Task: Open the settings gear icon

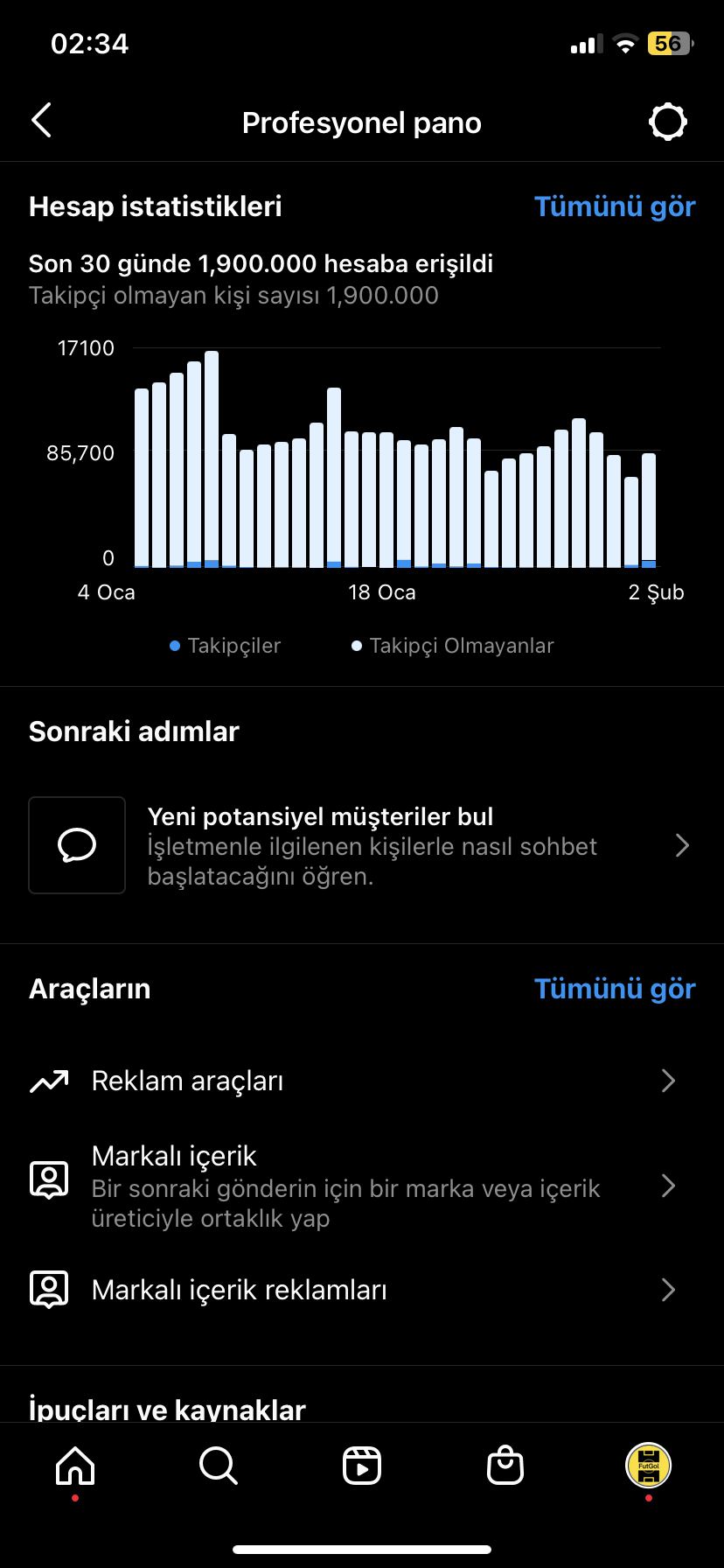Action: pyautogui.click(x=667, y=122)
